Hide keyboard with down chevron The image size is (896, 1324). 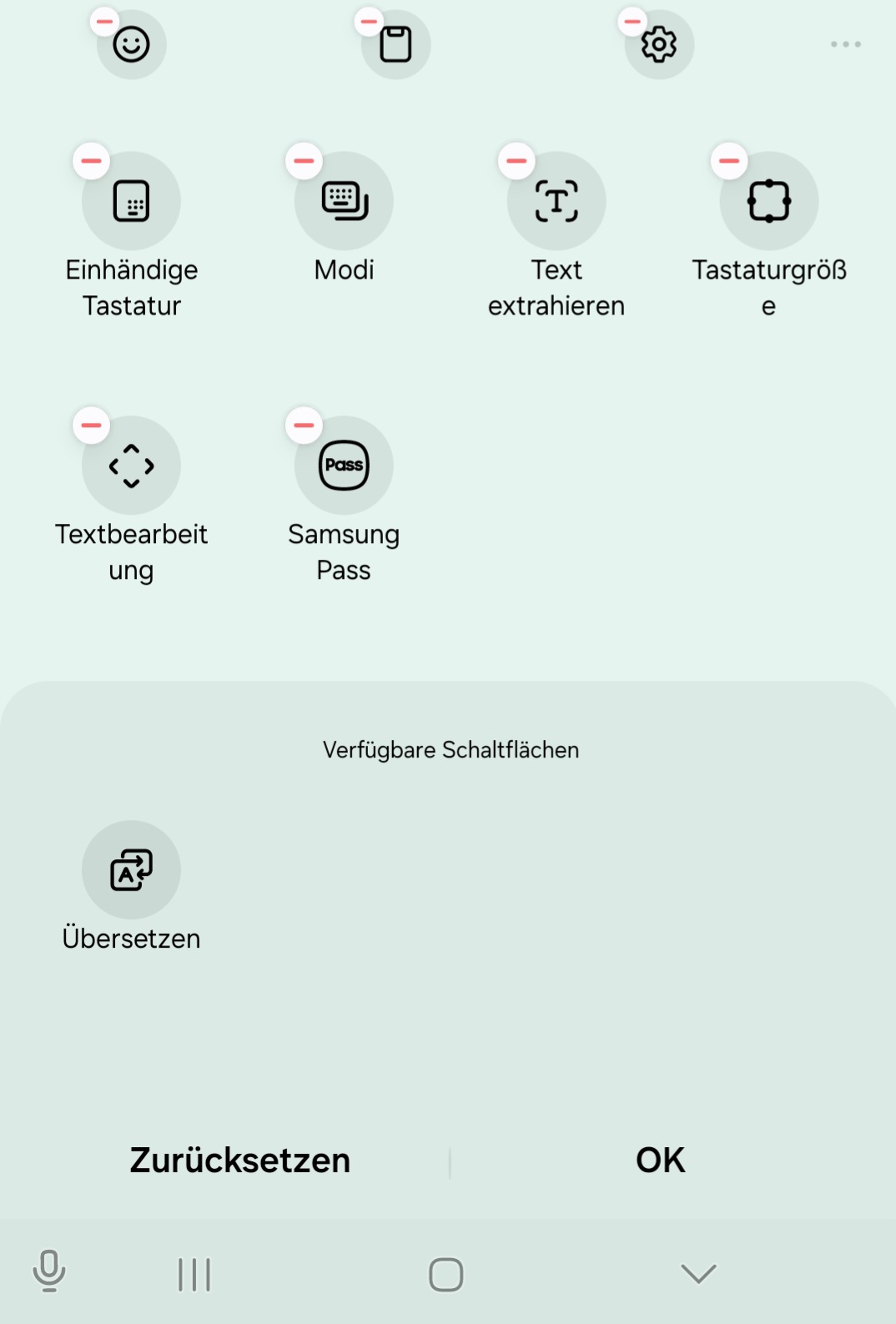point(698,1273)
